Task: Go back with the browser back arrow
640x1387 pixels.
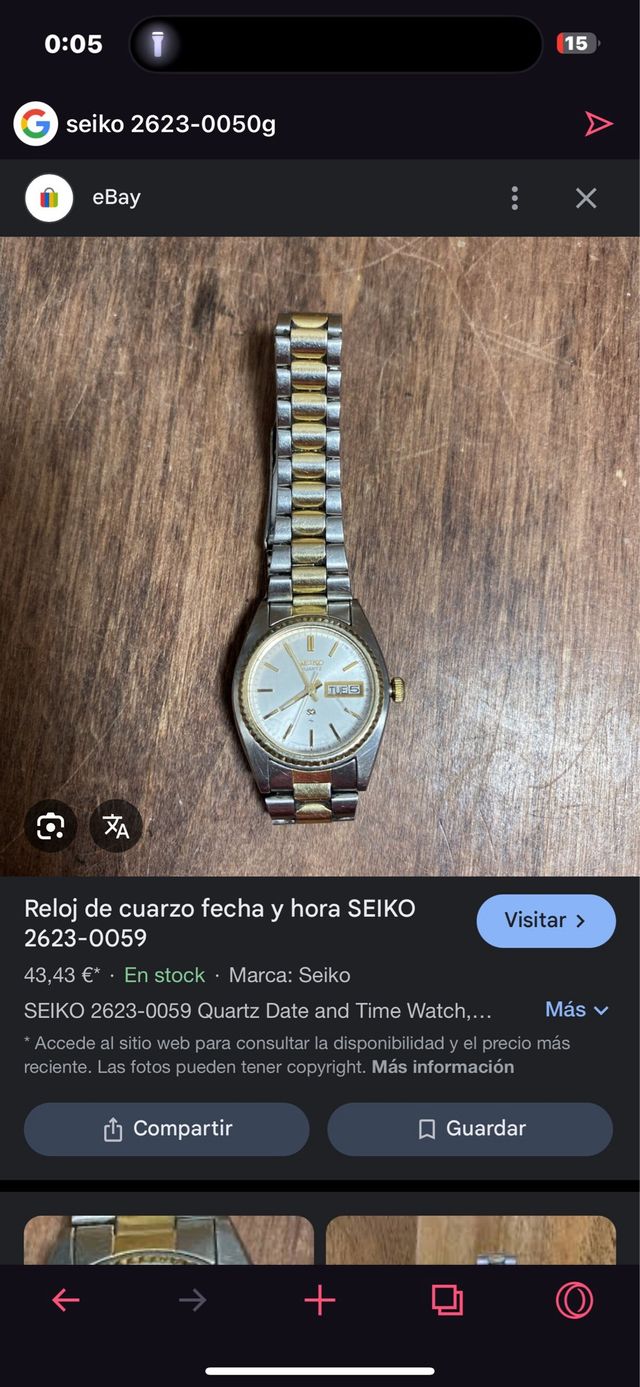Action: point(65,1300)
